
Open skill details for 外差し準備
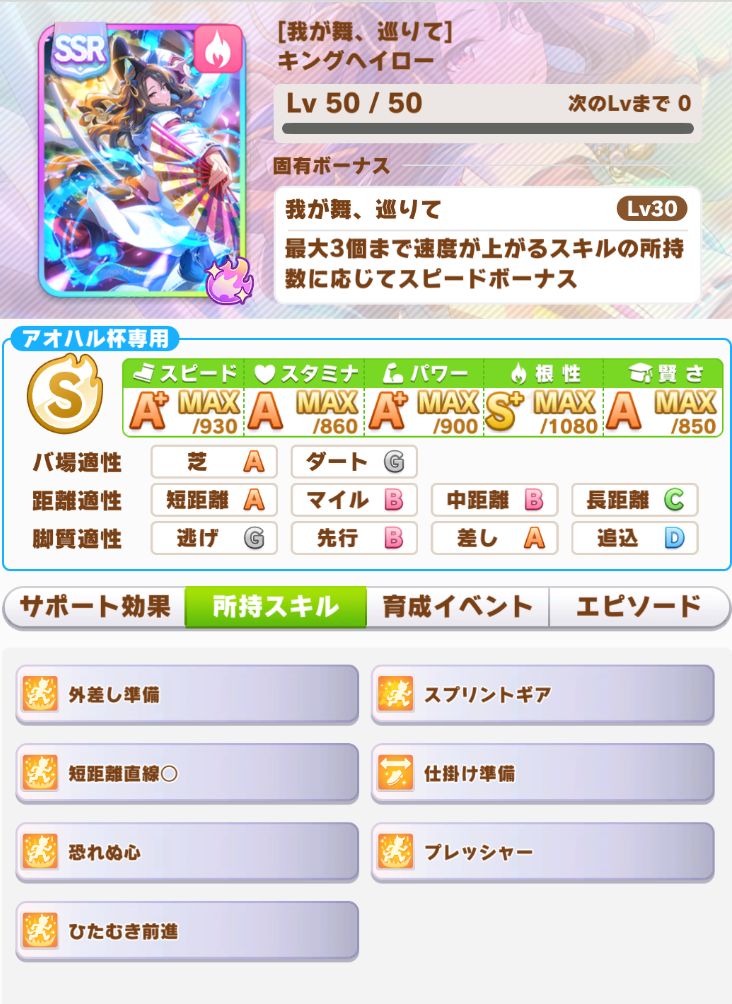click(187, 693)
